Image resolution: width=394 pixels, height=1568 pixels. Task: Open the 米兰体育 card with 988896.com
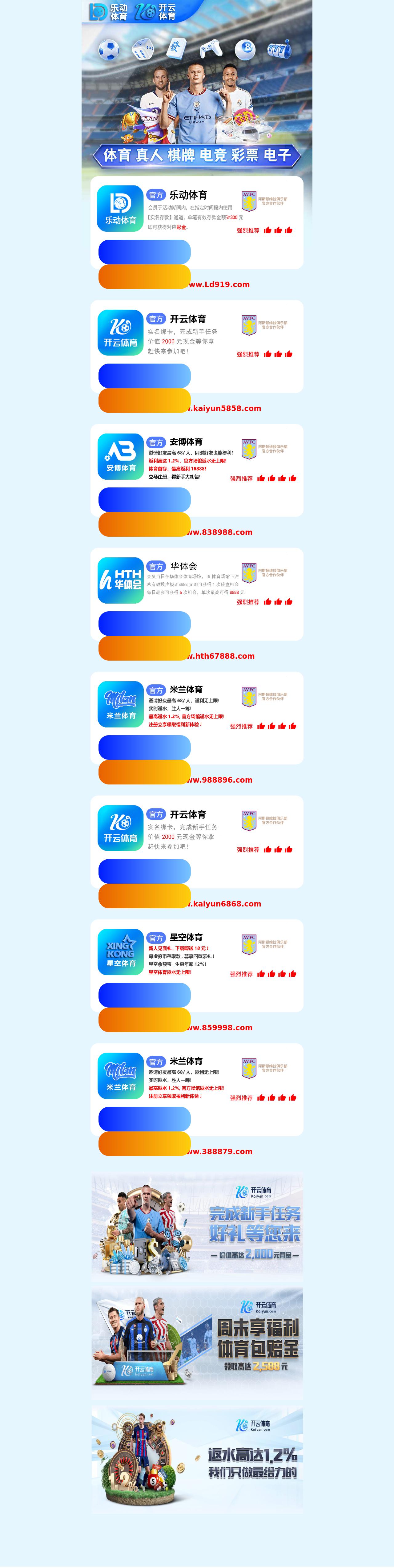[x=196, y=704]
